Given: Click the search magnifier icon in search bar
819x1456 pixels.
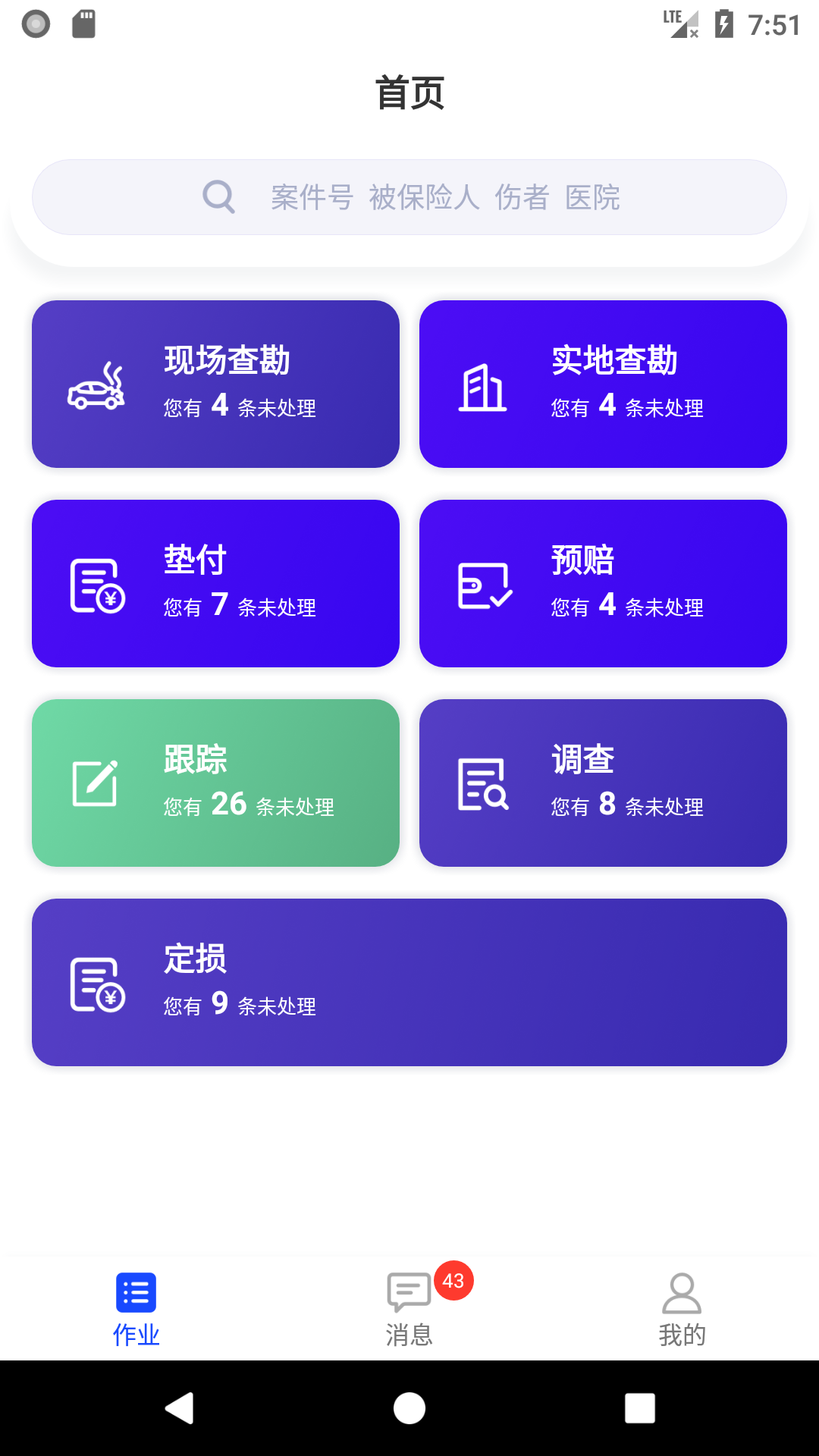Looking at the screenshot, I should coord(218,196).
